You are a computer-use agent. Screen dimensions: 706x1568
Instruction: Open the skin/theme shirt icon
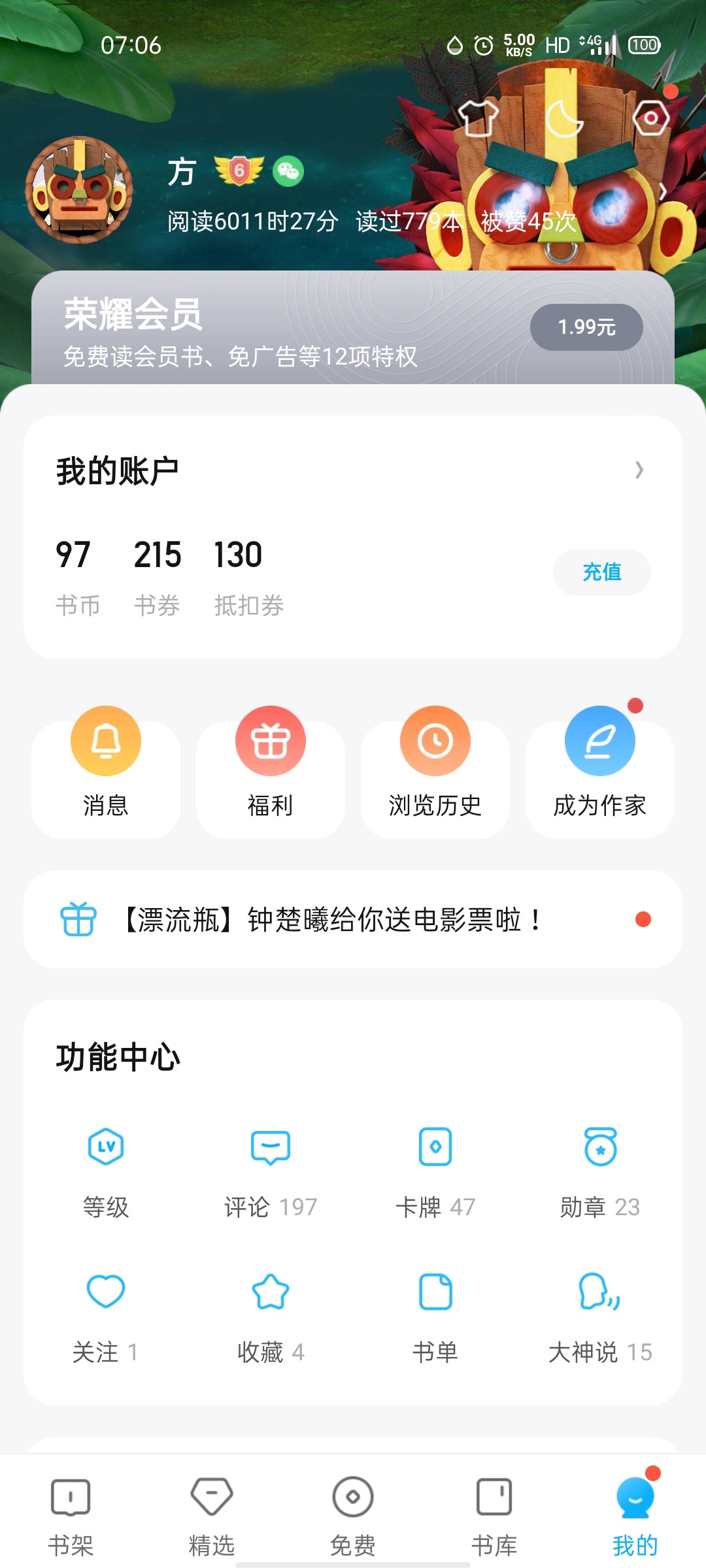point(478,118)
